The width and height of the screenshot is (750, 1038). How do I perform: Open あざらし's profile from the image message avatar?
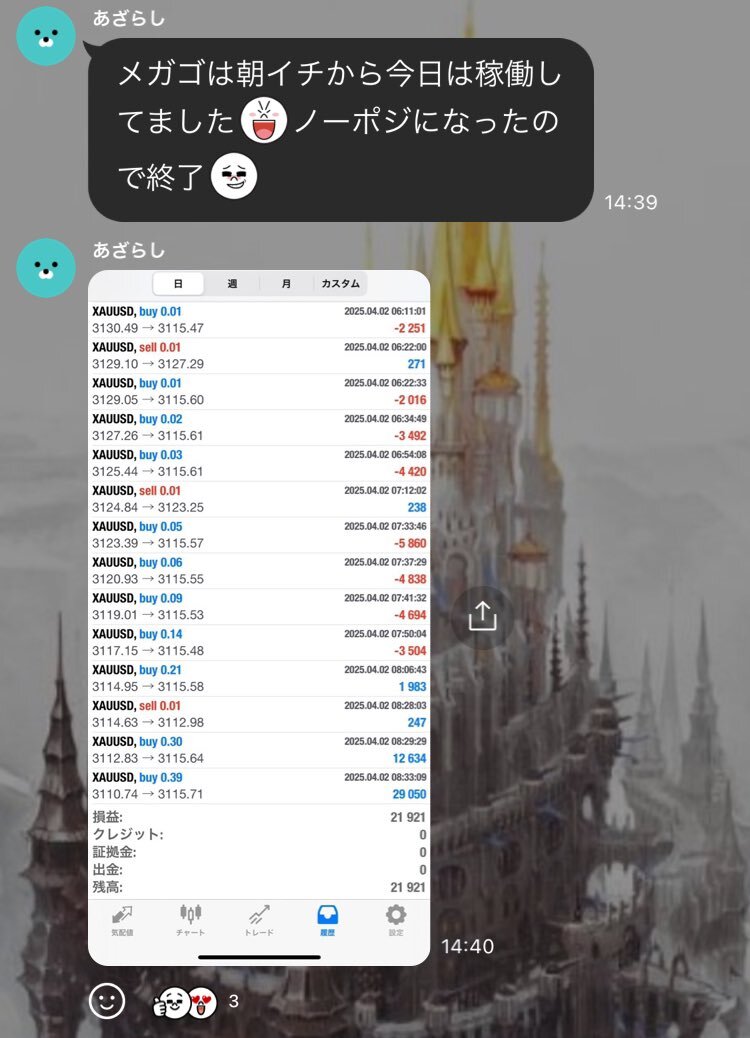coord(46,267)
